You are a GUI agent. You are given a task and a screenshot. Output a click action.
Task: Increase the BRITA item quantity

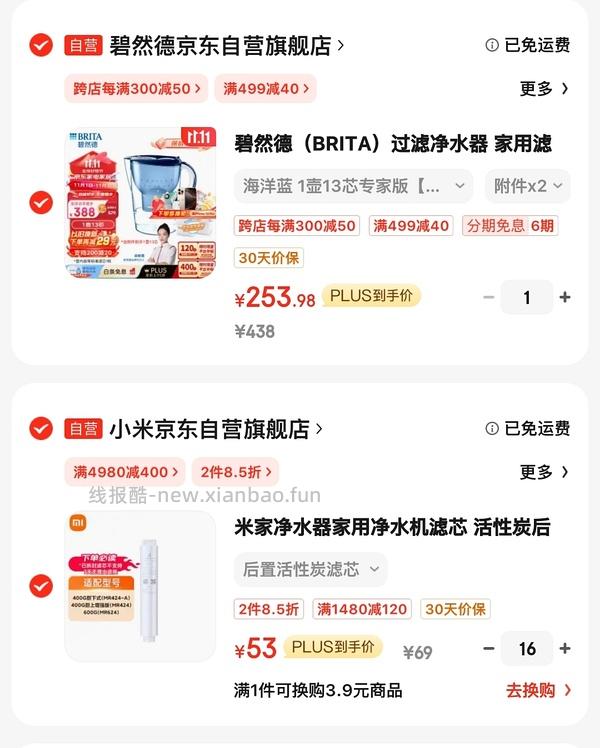(x=565, y=297)
